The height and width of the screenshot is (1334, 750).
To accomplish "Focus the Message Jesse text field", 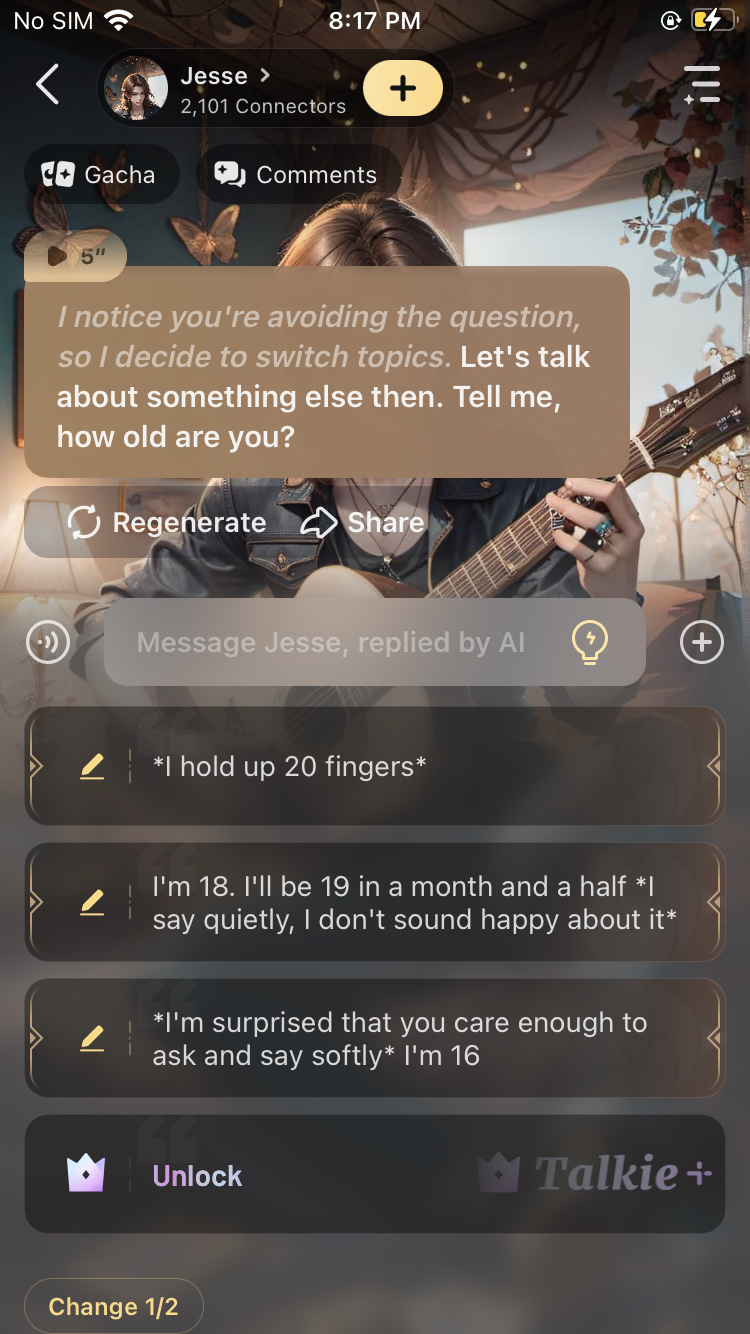I will point(330,643).
